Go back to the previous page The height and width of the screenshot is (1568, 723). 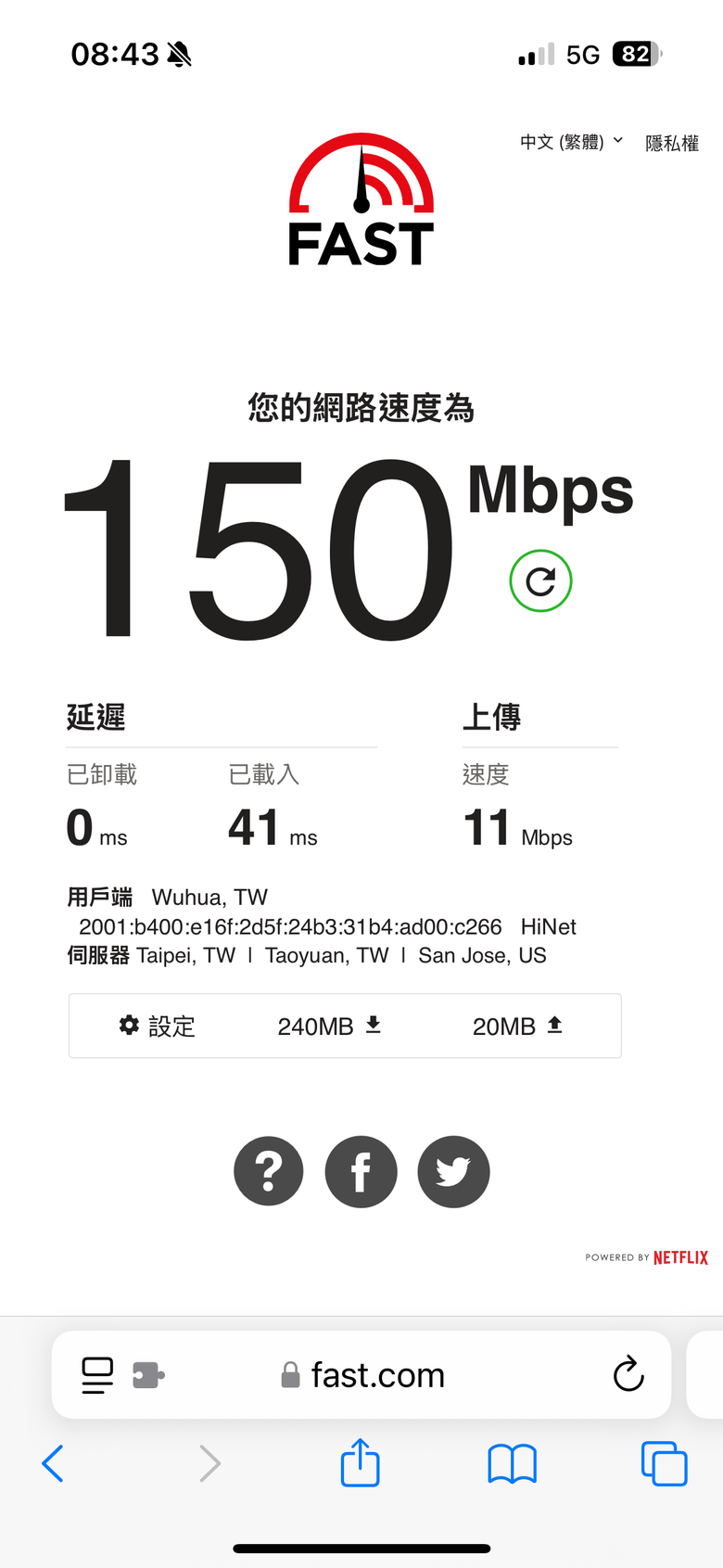pos(53,1464)
